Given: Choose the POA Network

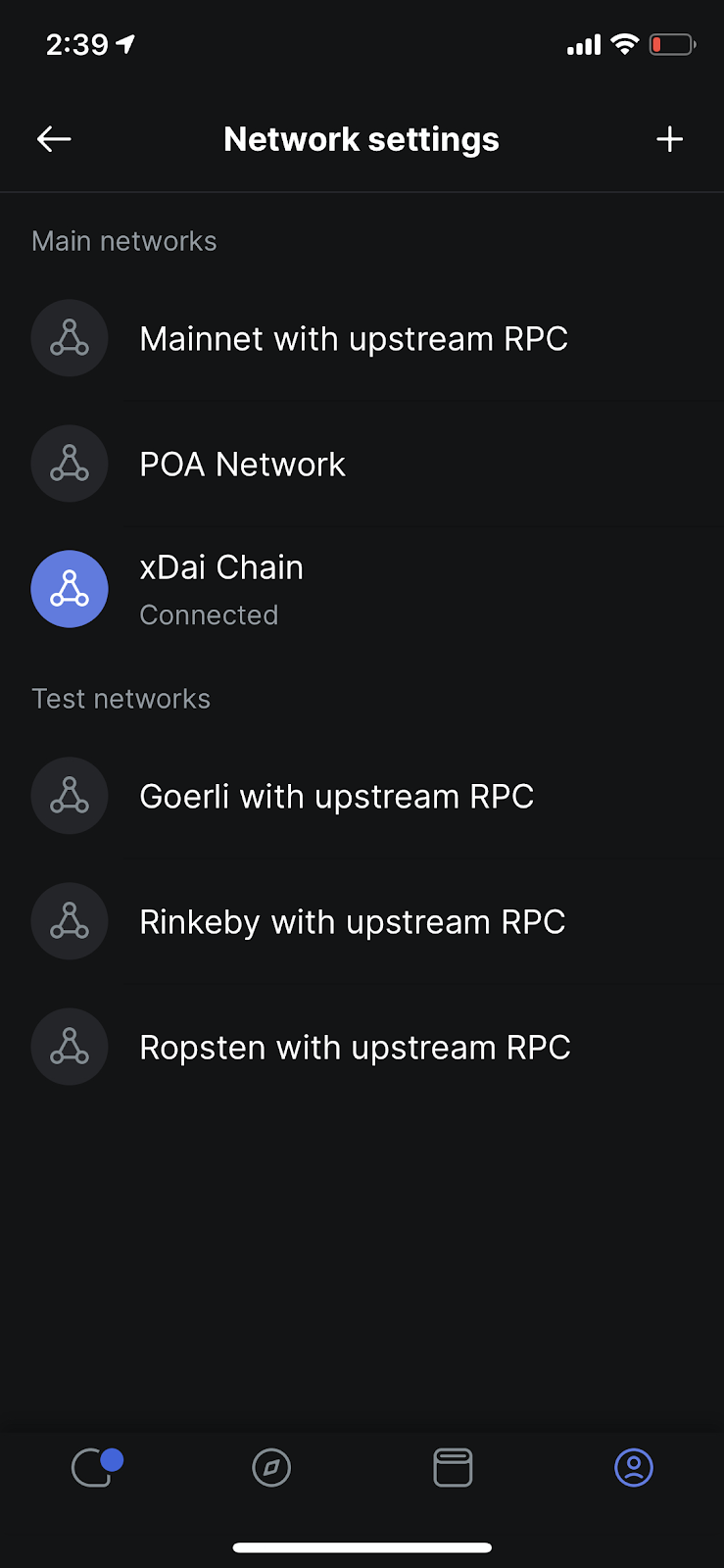Looking at the screenshot, I should 243,465.
